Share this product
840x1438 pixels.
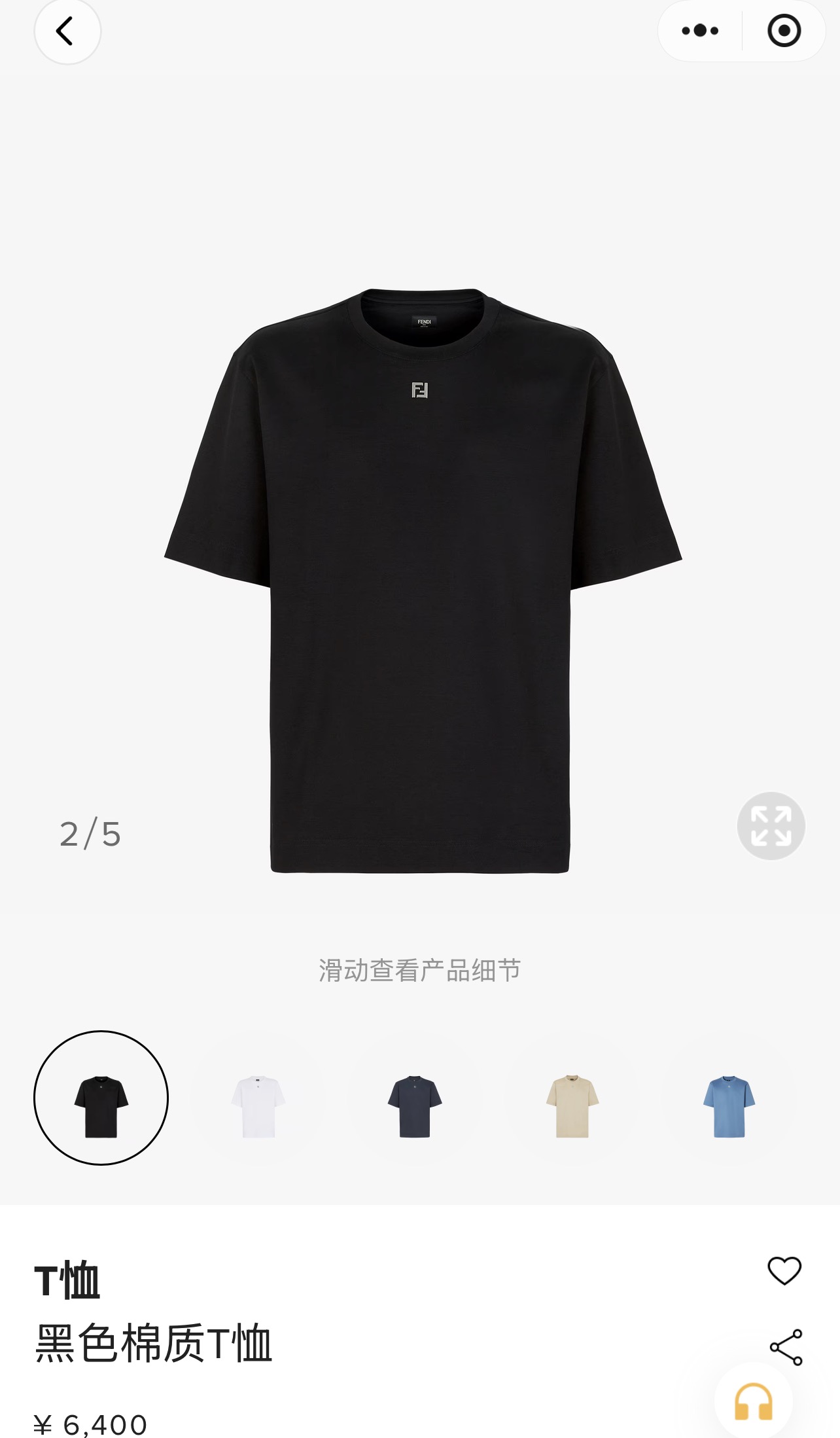786,1347
